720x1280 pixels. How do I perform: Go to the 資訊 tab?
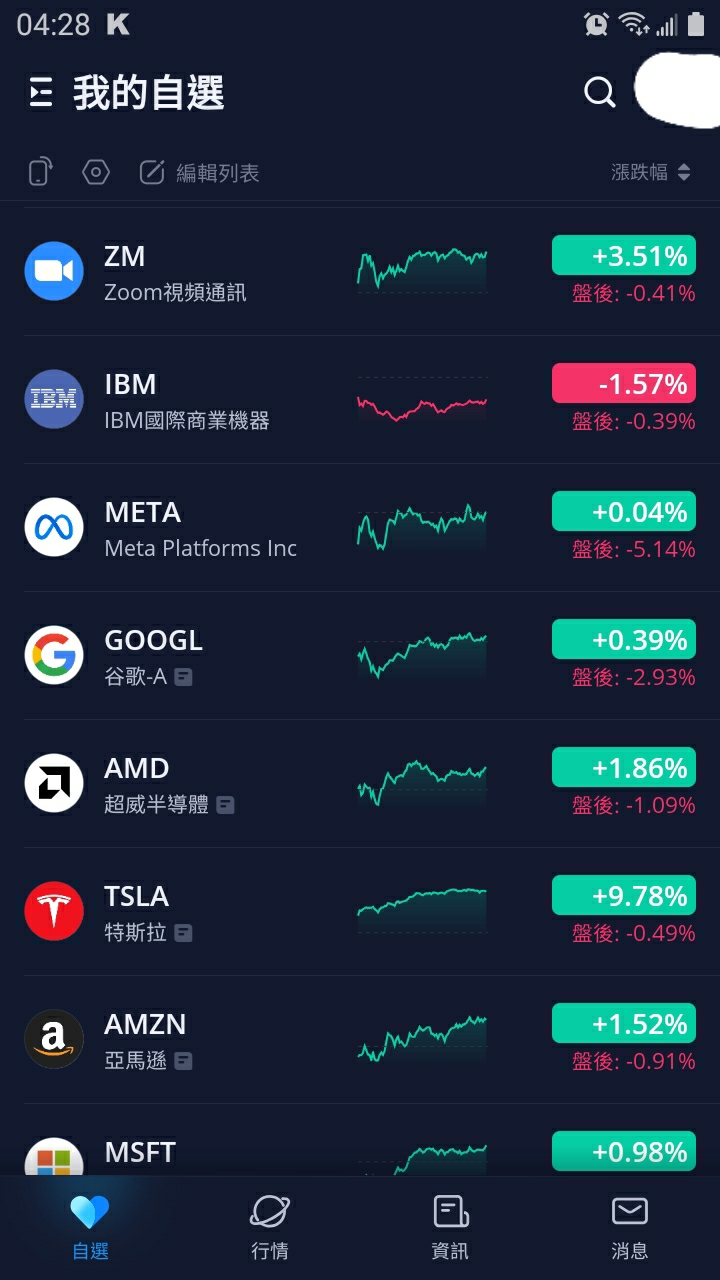[450, 1228]
